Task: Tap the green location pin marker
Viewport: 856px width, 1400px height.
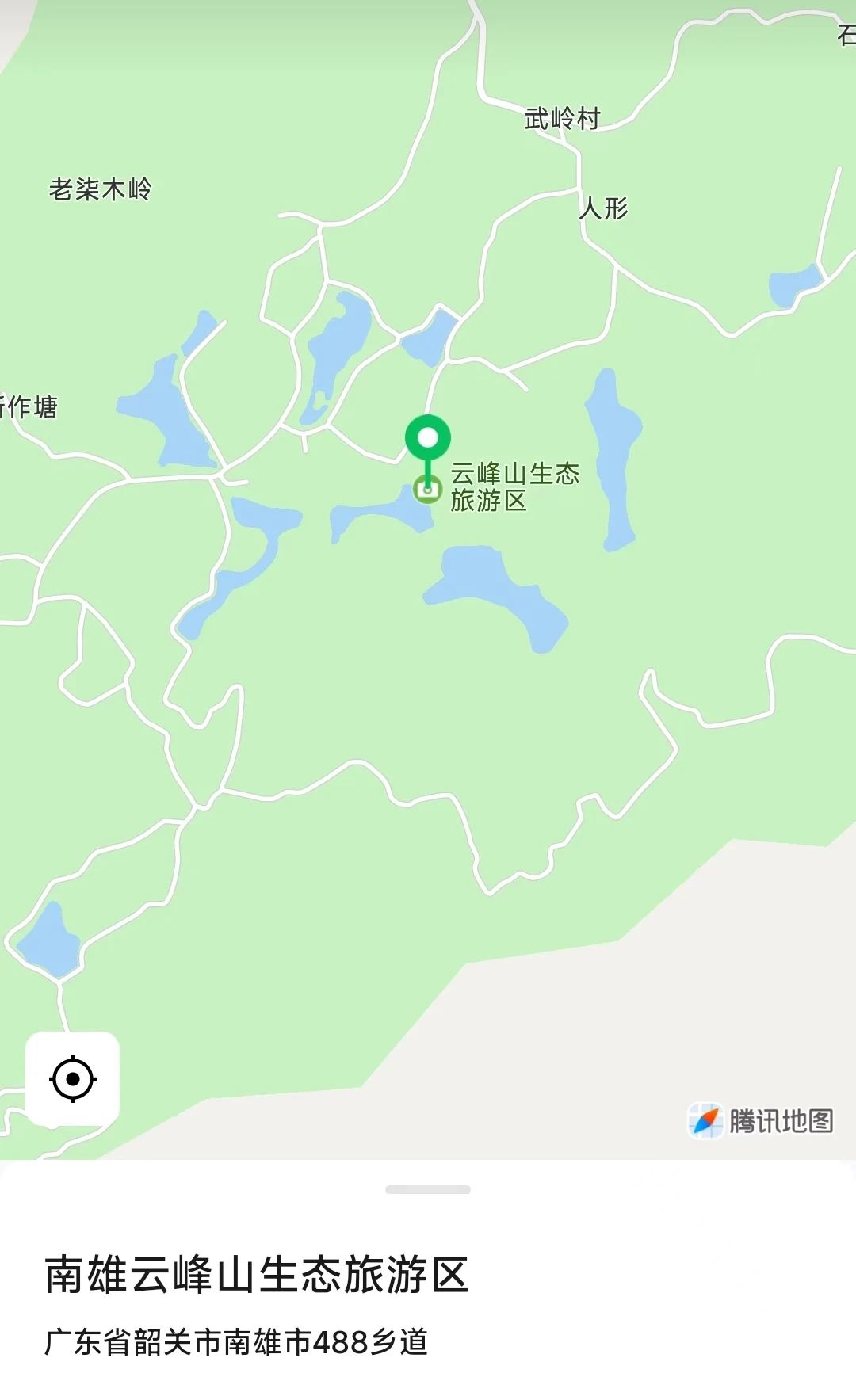Action: point(428,439)
